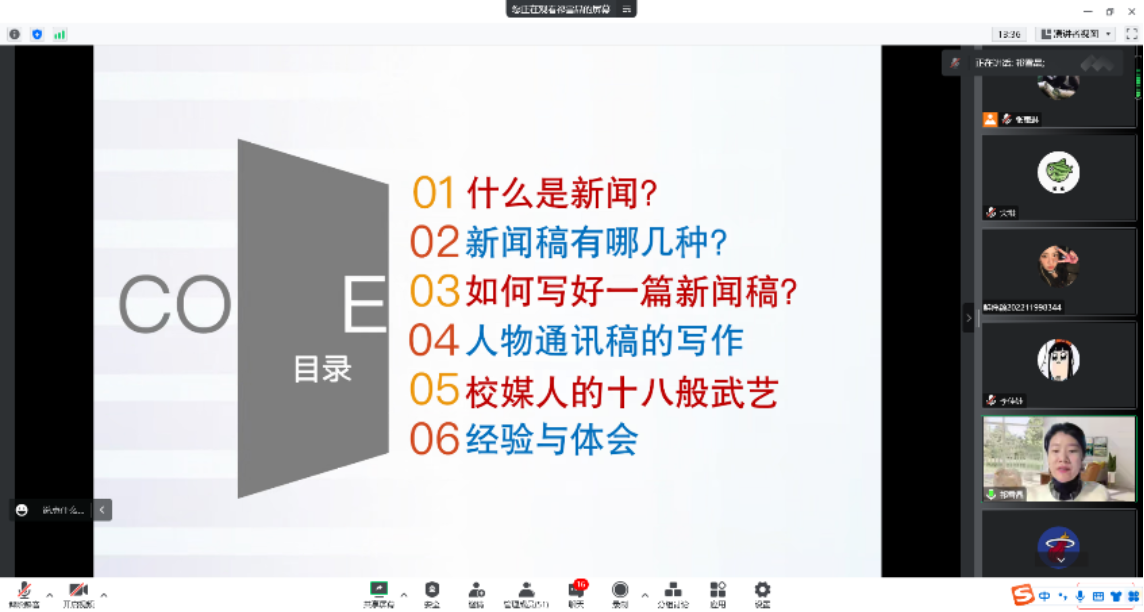1144x612 pixels.
Task: Collapse the emoji reaction bar
Action: (102, 510)
